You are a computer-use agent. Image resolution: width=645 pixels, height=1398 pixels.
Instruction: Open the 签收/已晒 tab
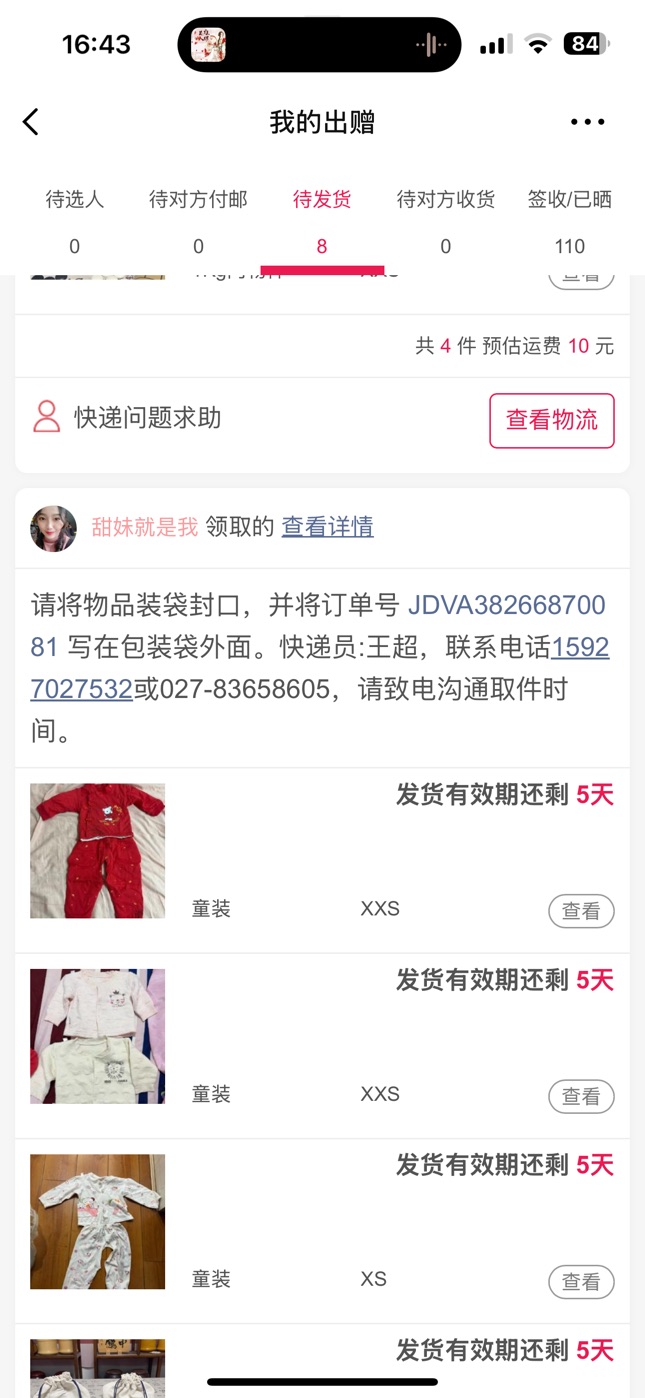tap(569, 219)
